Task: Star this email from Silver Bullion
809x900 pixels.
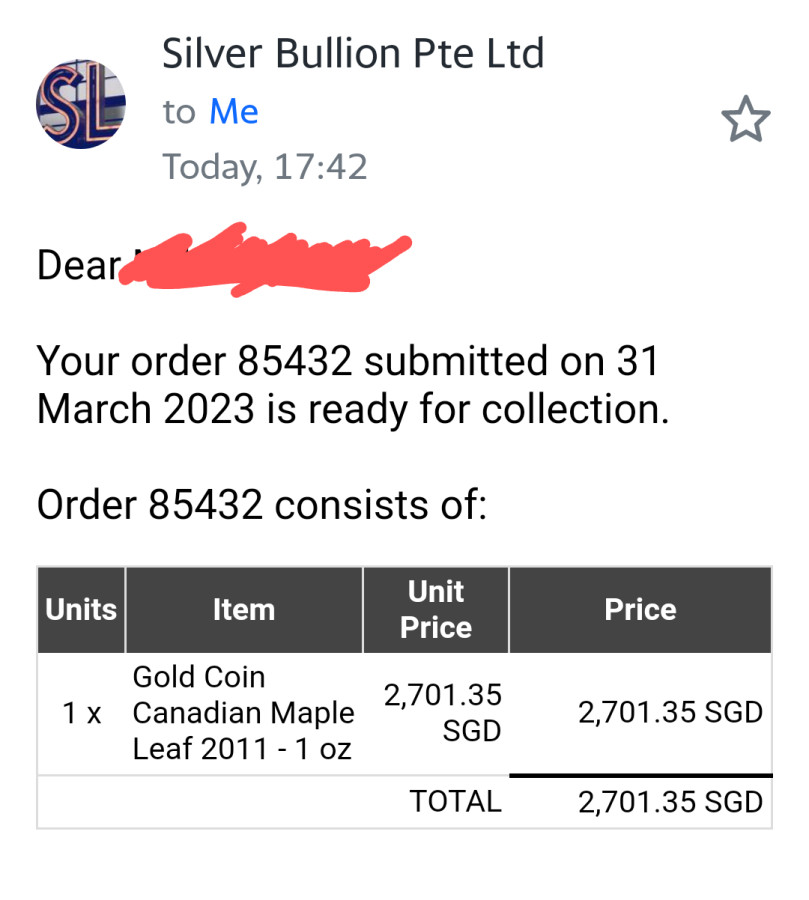Action: coord(745,121)
